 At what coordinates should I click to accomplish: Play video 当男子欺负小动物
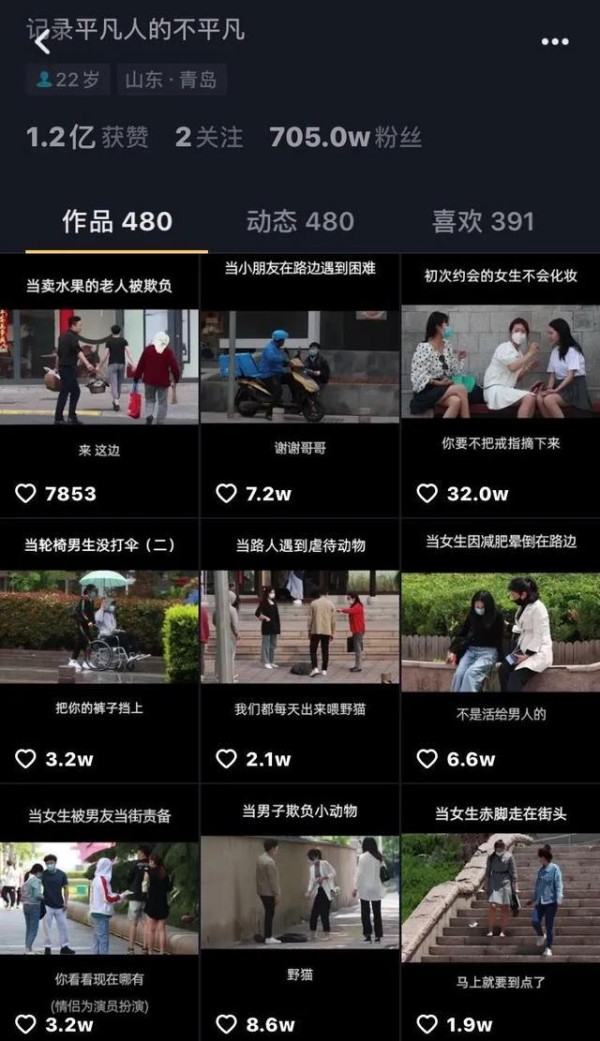[x=300, y=913]
